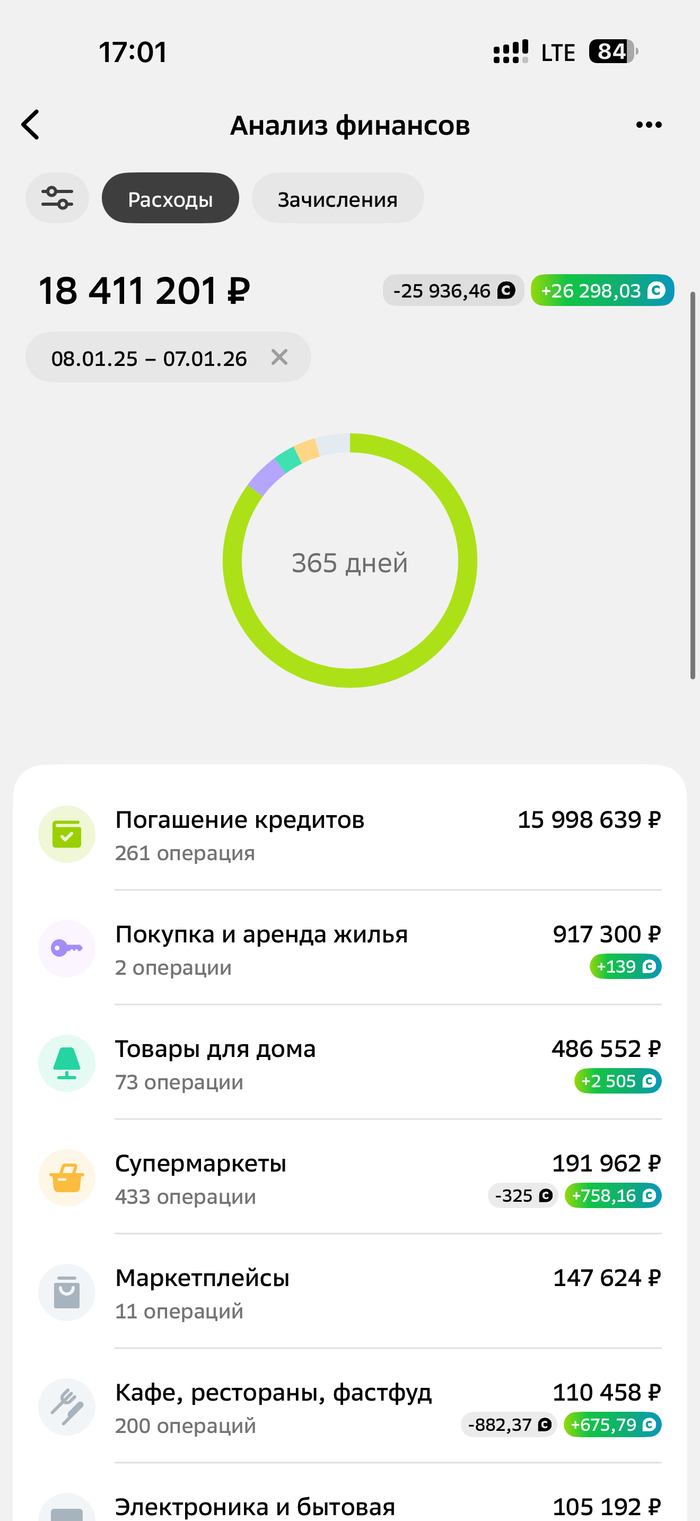Open Маркетплейсы category
This screenshot has height=1521, width=700.
[x=350, y=1292]
